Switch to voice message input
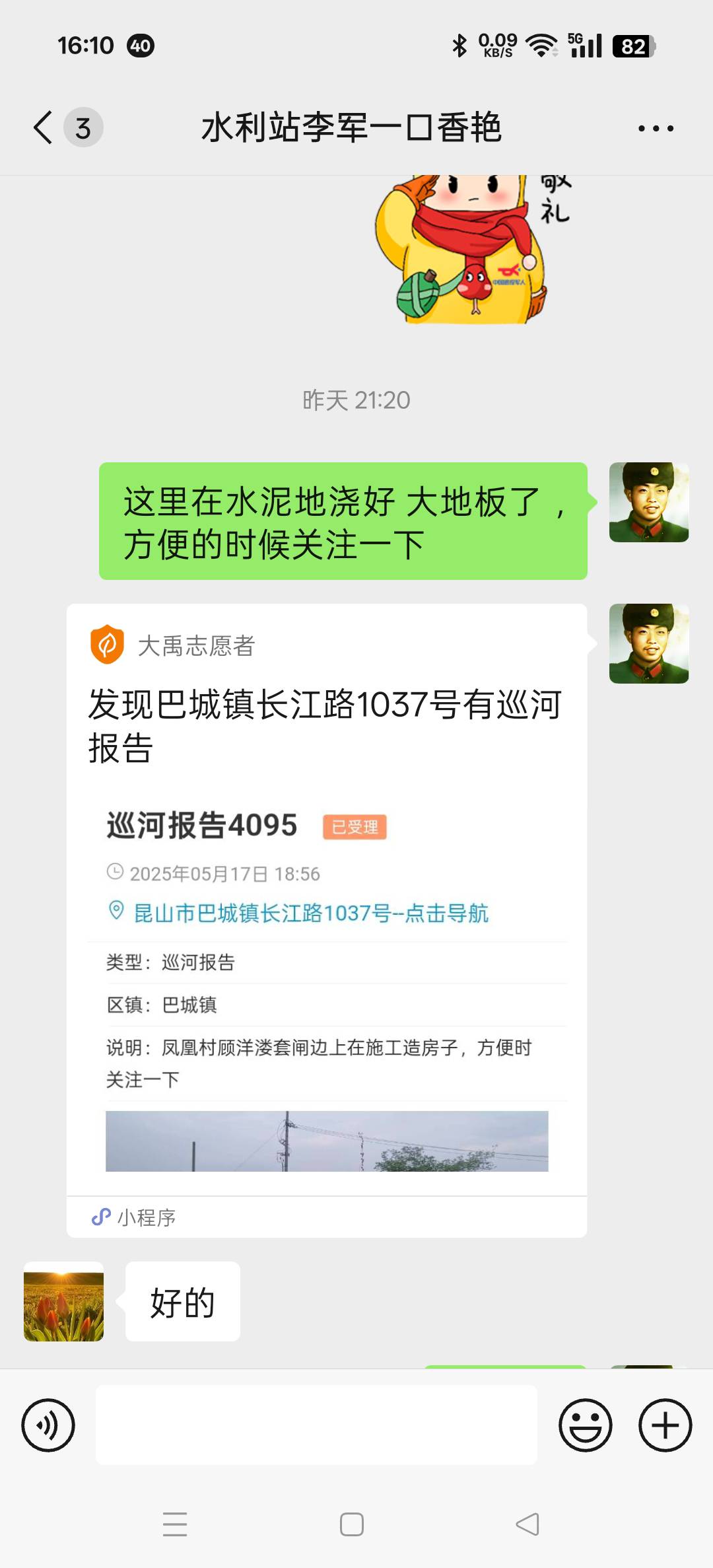Screen dimensions: 713x1568 (48, 1425)
